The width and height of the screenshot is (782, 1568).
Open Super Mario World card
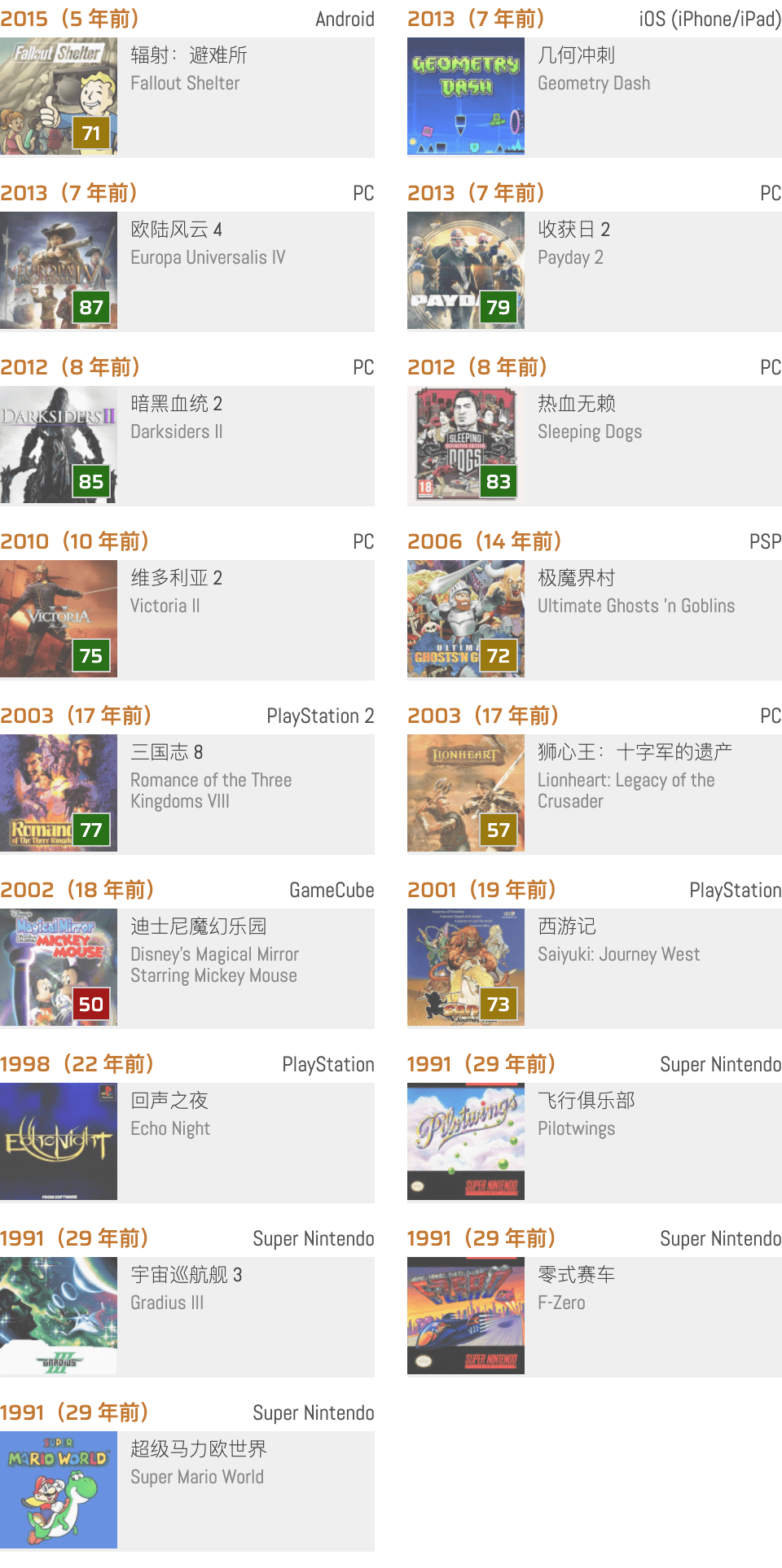187,1490
